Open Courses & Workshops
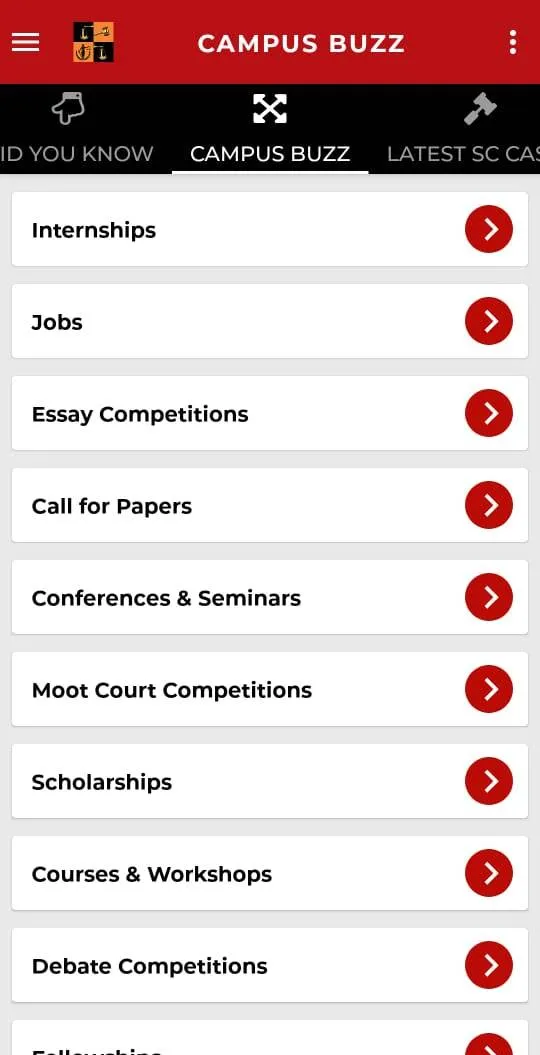This screenshot has width=540, height=1055. [270, 873]
